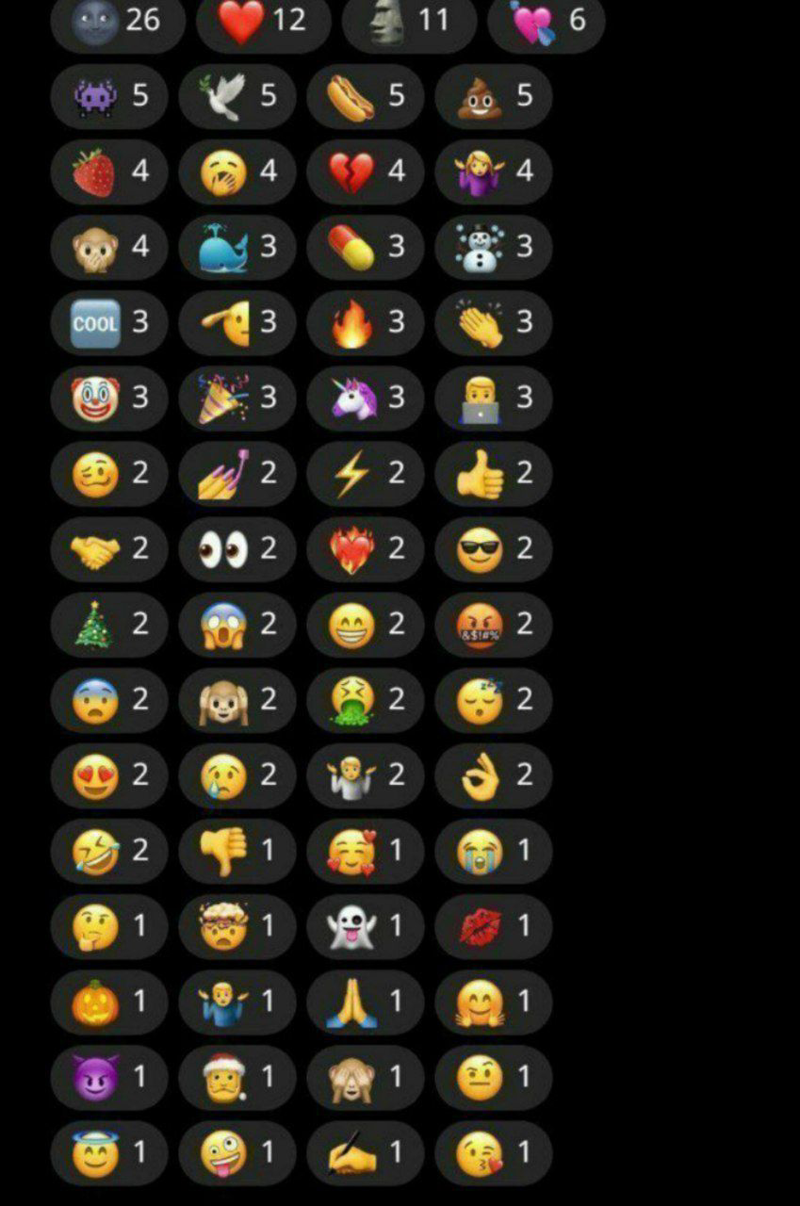Tap the whale reaction chip

pos(237,247)
